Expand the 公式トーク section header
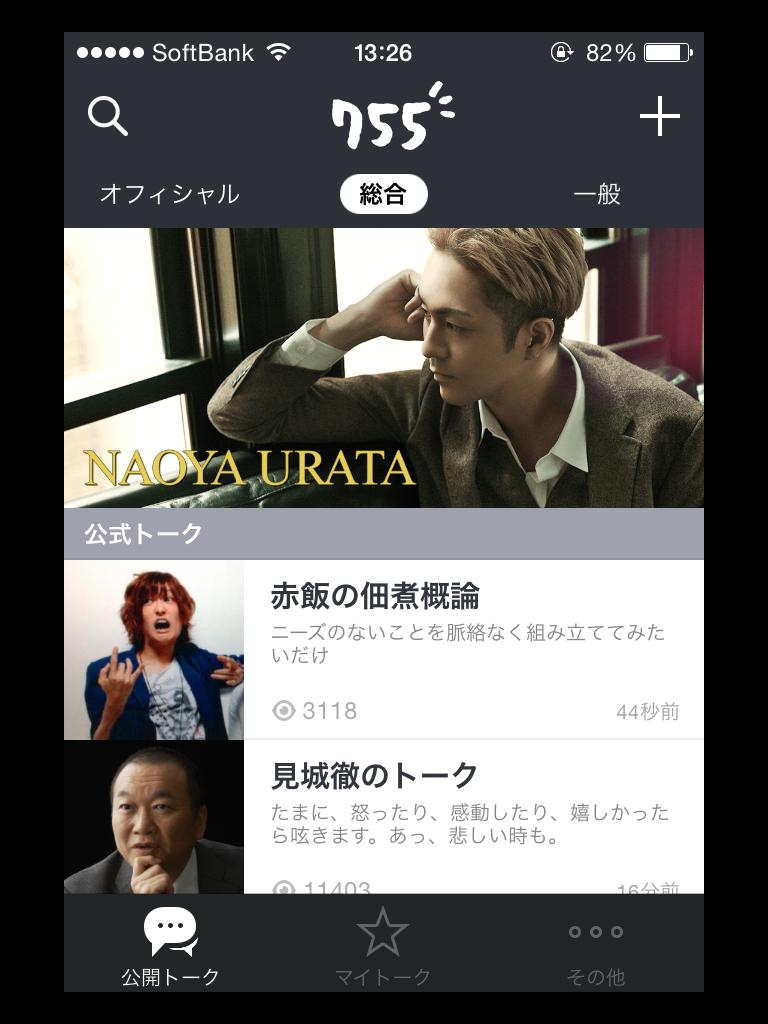Screen dimensions: 768x1024 click(x=384, y=536)
